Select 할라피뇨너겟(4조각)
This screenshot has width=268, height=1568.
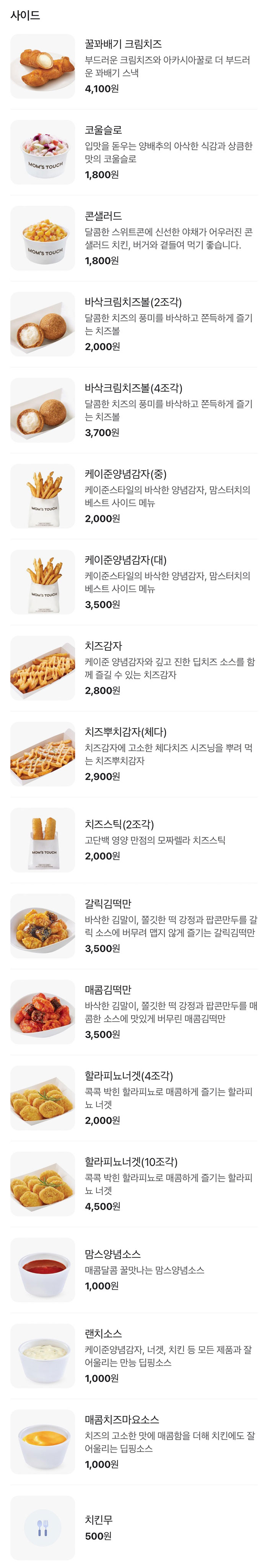pyautogui.click(x=134, y=1097)
